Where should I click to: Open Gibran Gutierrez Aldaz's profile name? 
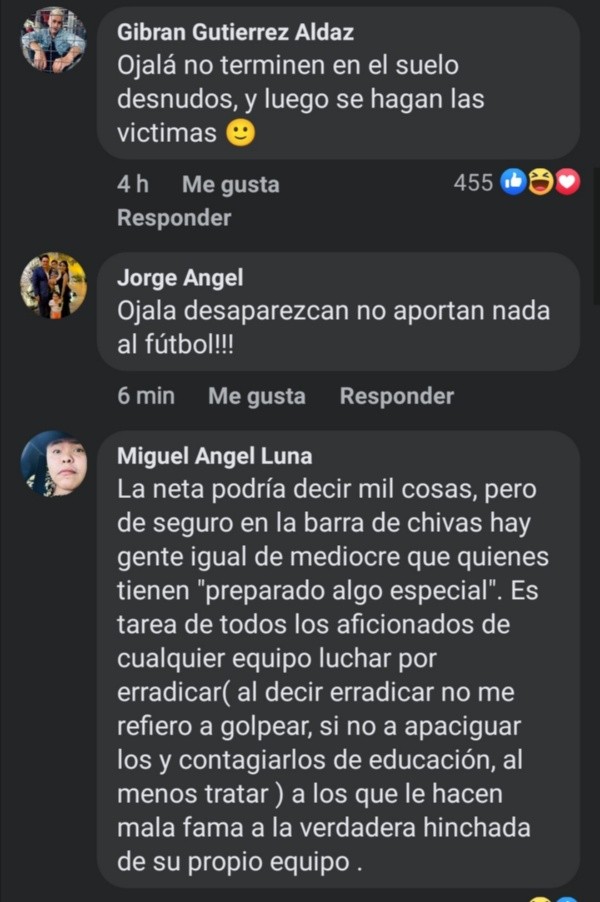pyautogui.click(x=235, y=32)
